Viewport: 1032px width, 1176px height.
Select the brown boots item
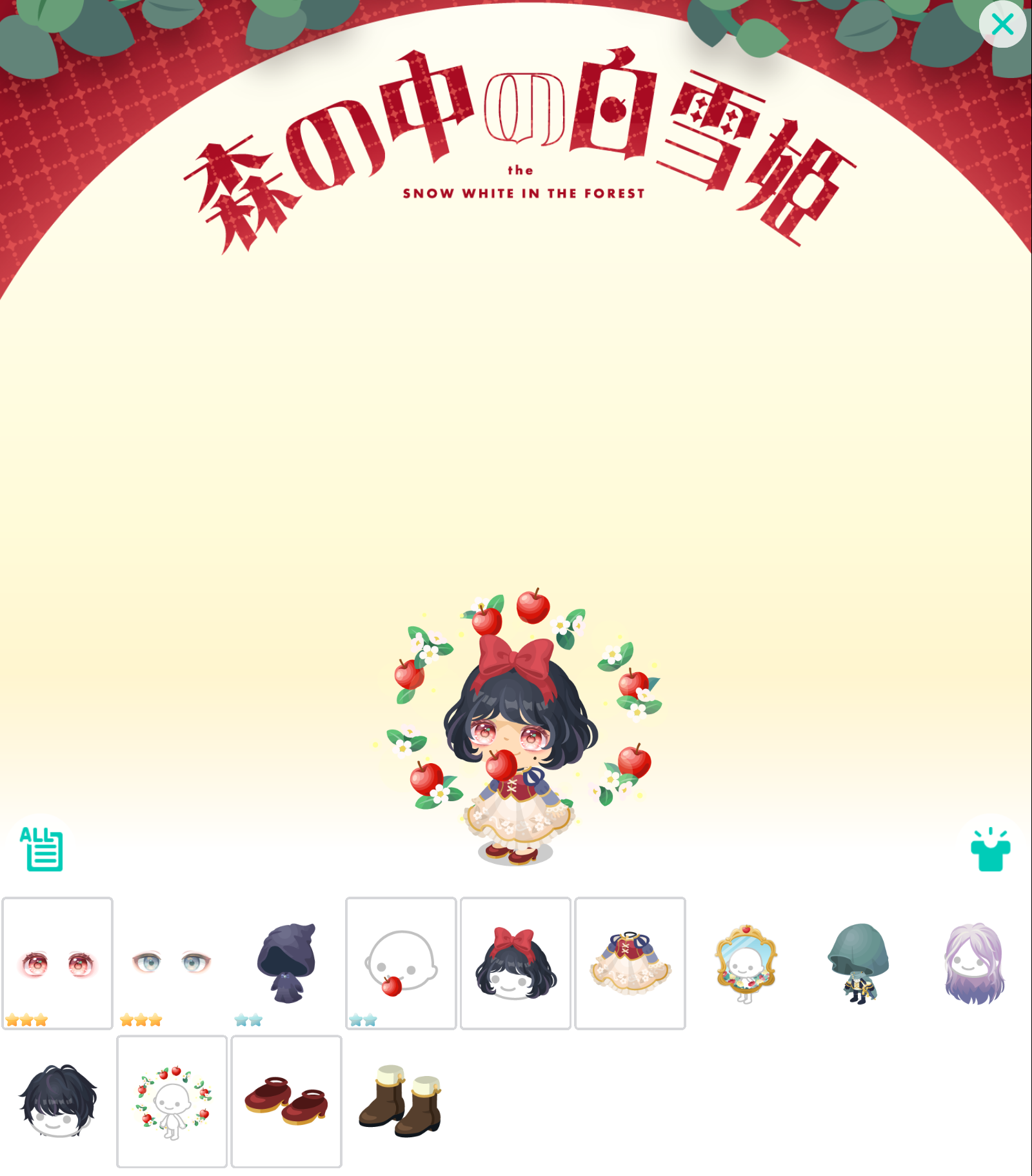click(401, 1101)
